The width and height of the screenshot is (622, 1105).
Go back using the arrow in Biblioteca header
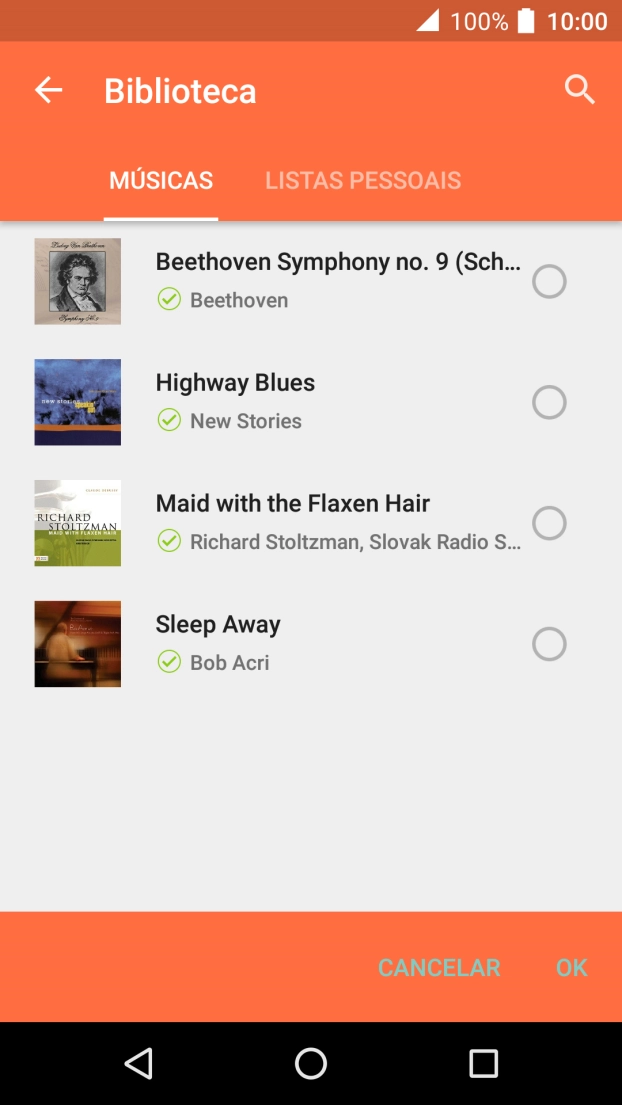48,91
